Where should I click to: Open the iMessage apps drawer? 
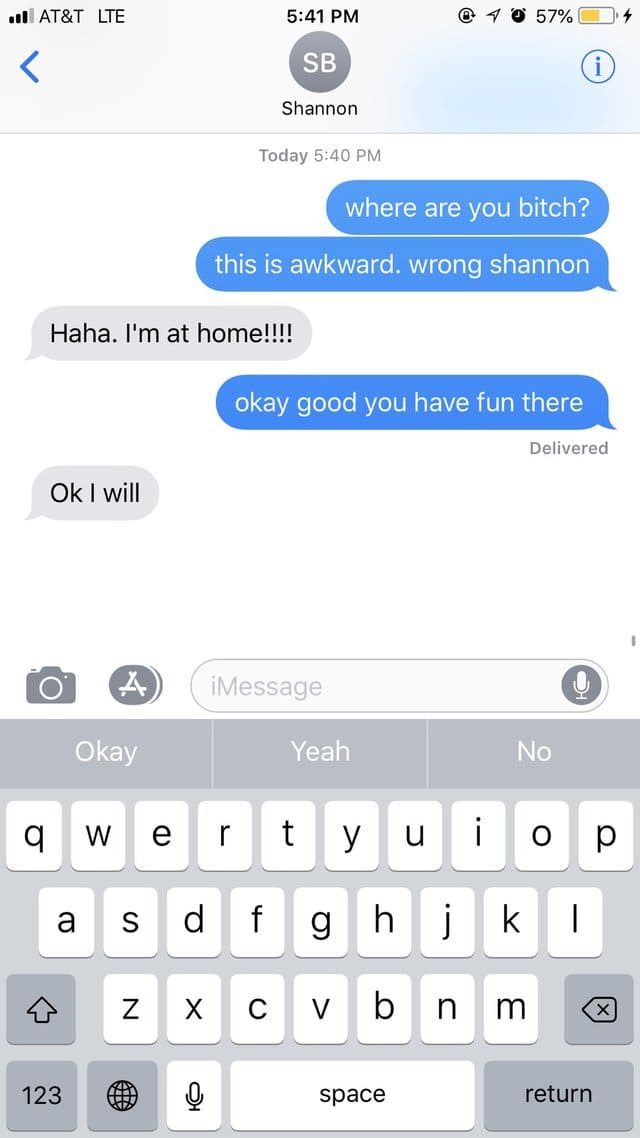pyautogui.click(x=136, y=684)
